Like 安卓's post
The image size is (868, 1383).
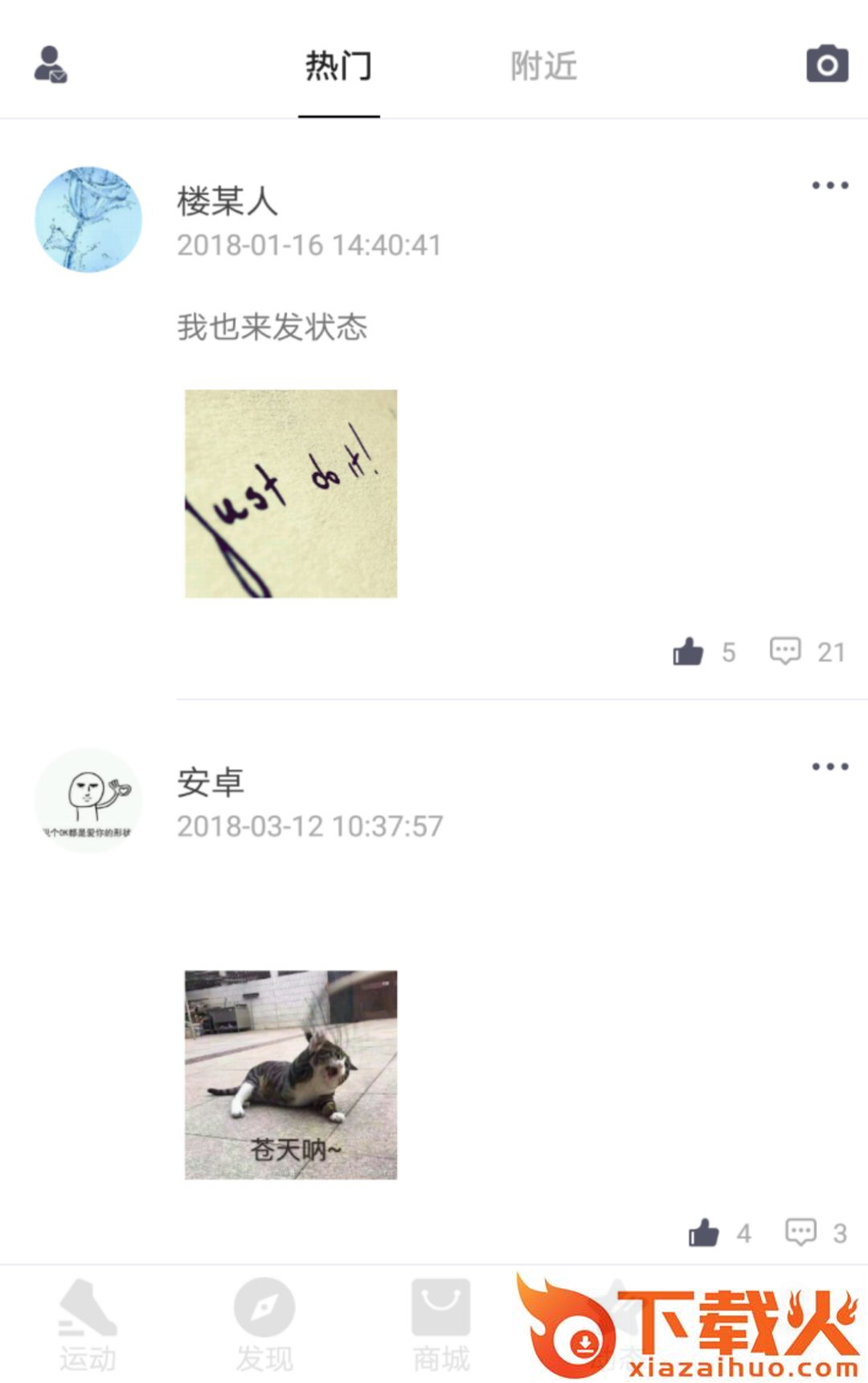point(704,1232)
